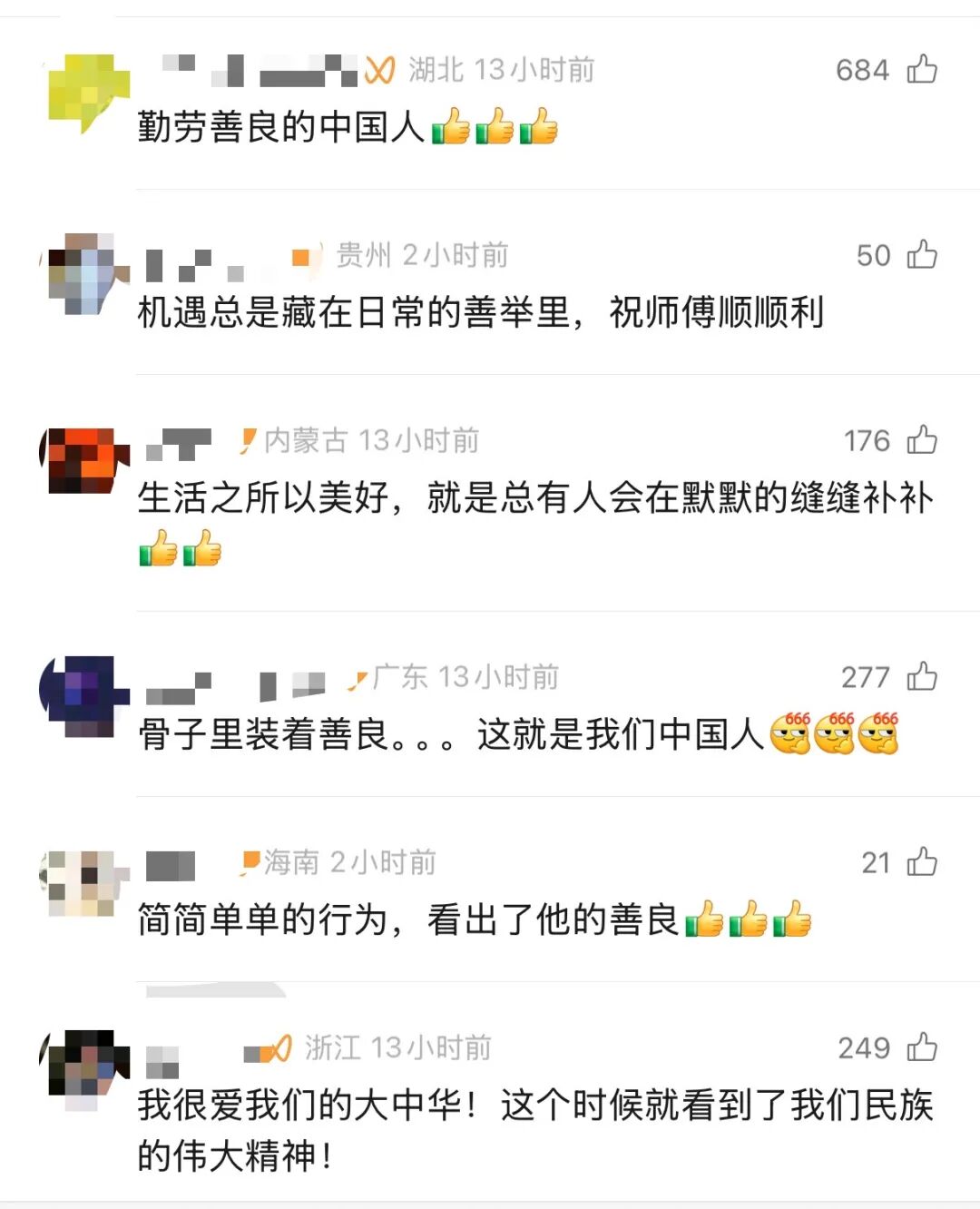
Task: Click the orange badge beside the 广东 commenter
Action: pos(358,675)
